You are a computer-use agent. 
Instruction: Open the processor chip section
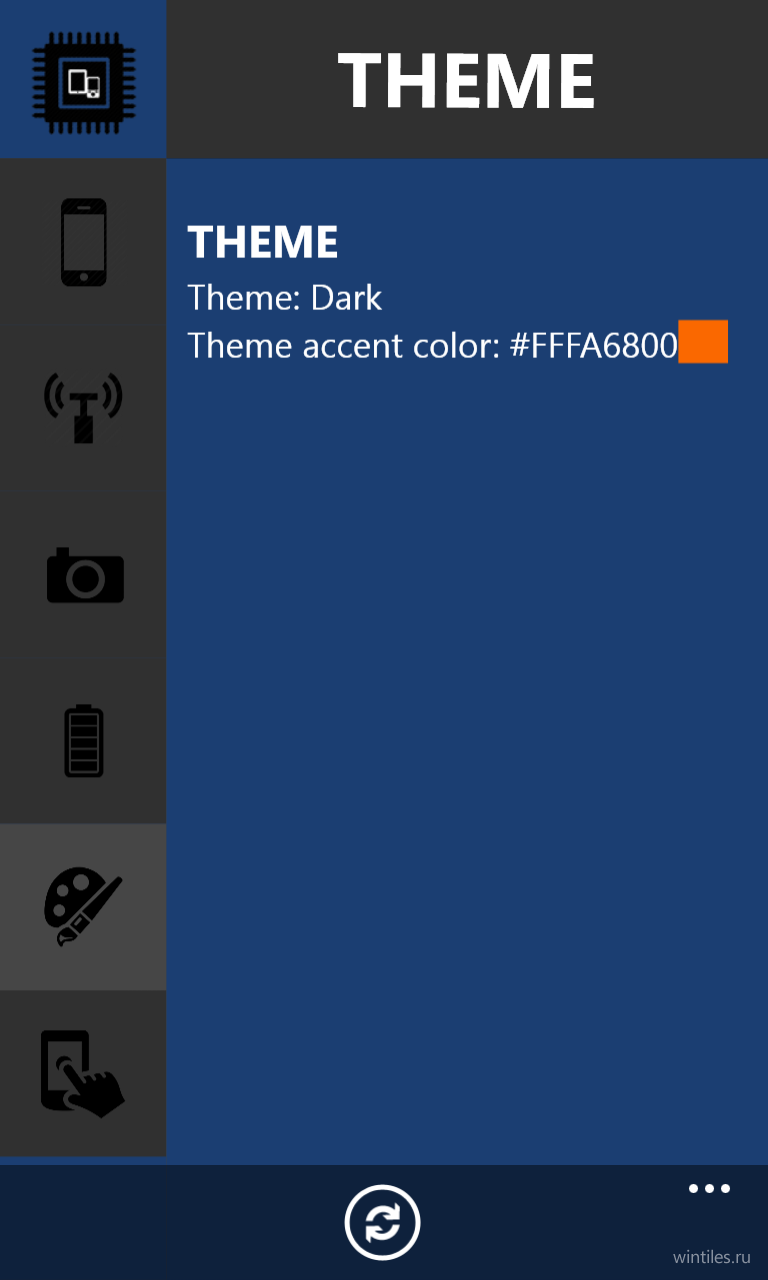click(83, 79)
